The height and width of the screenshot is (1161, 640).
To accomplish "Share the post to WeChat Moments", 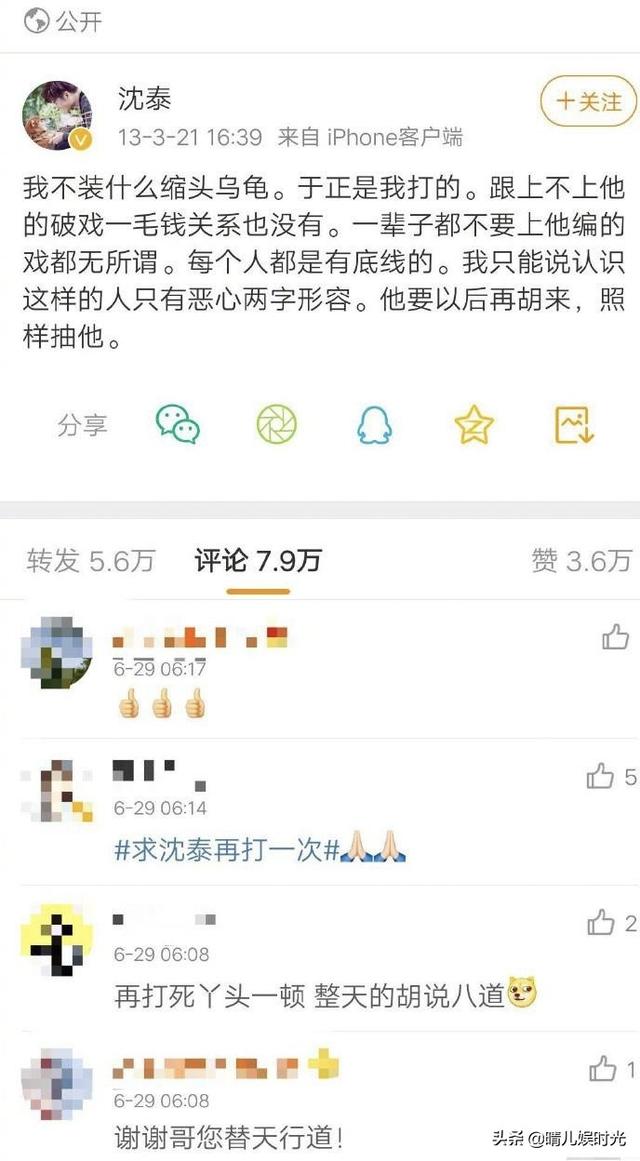I will (276, 425).
